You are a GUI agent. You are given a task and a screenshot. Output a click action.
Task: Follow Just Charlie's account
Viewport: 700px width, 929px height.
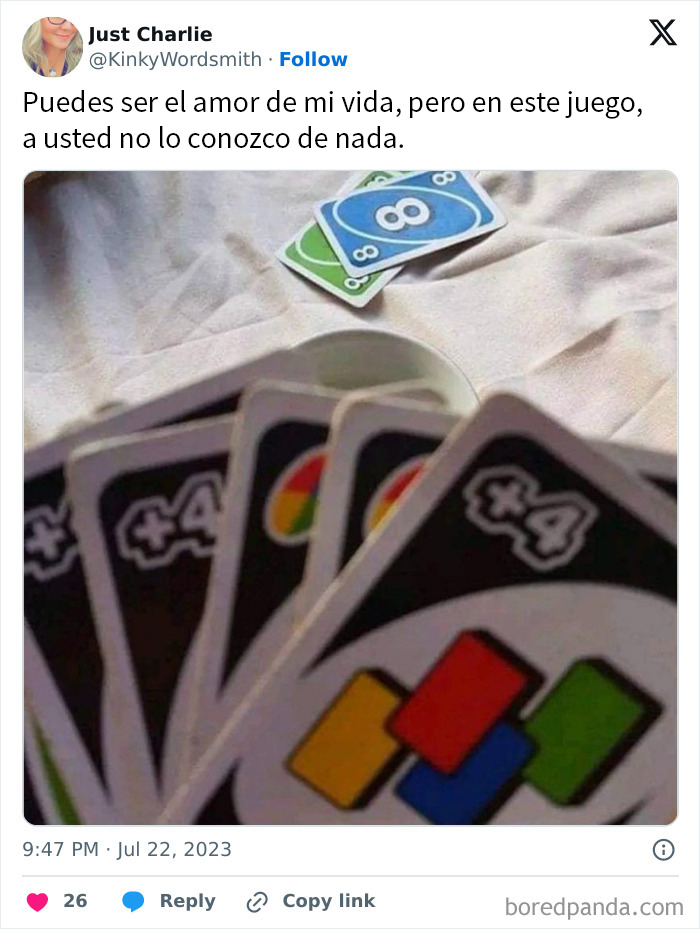pyautogui.click(x=313, y=60)
